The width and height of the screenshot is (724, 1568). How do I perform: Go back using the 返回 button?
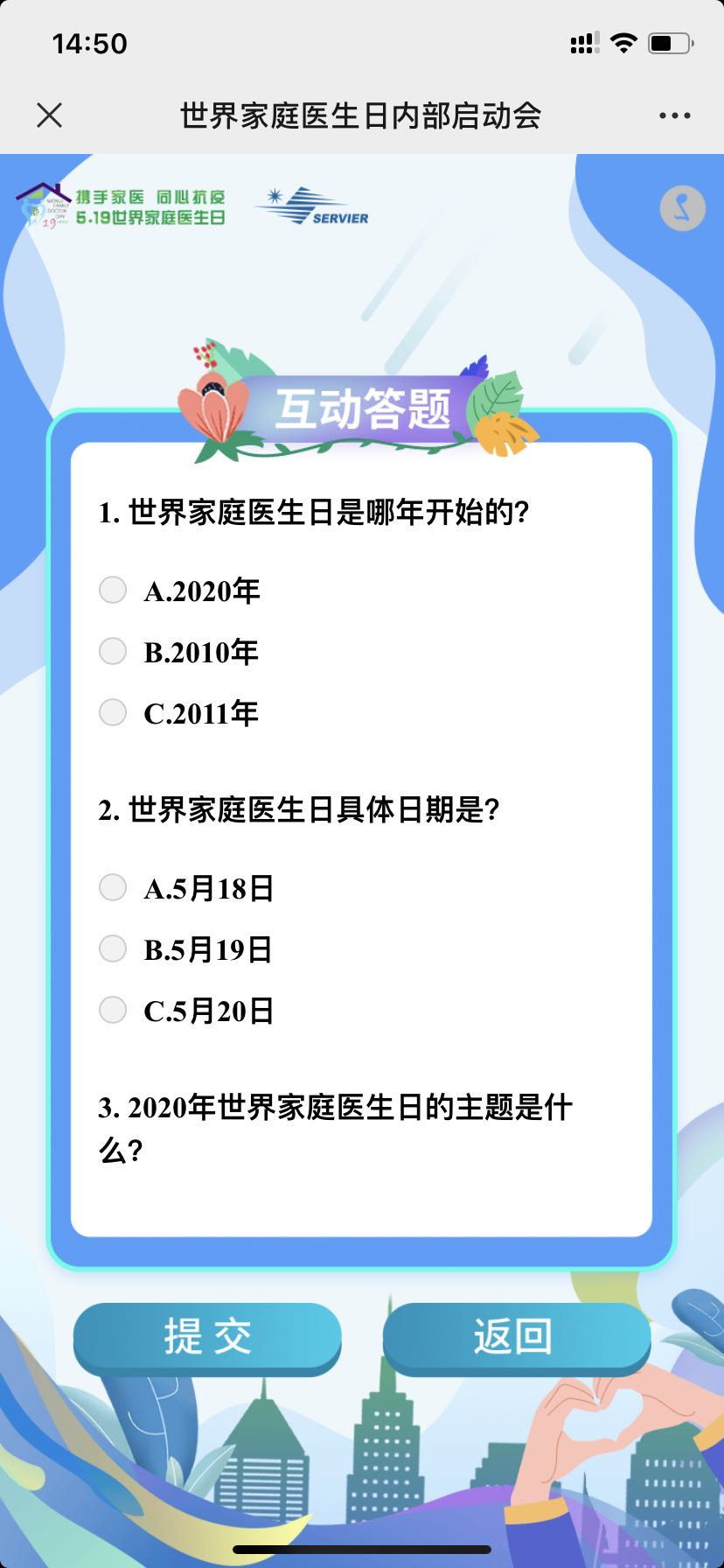pos(516,1337)
